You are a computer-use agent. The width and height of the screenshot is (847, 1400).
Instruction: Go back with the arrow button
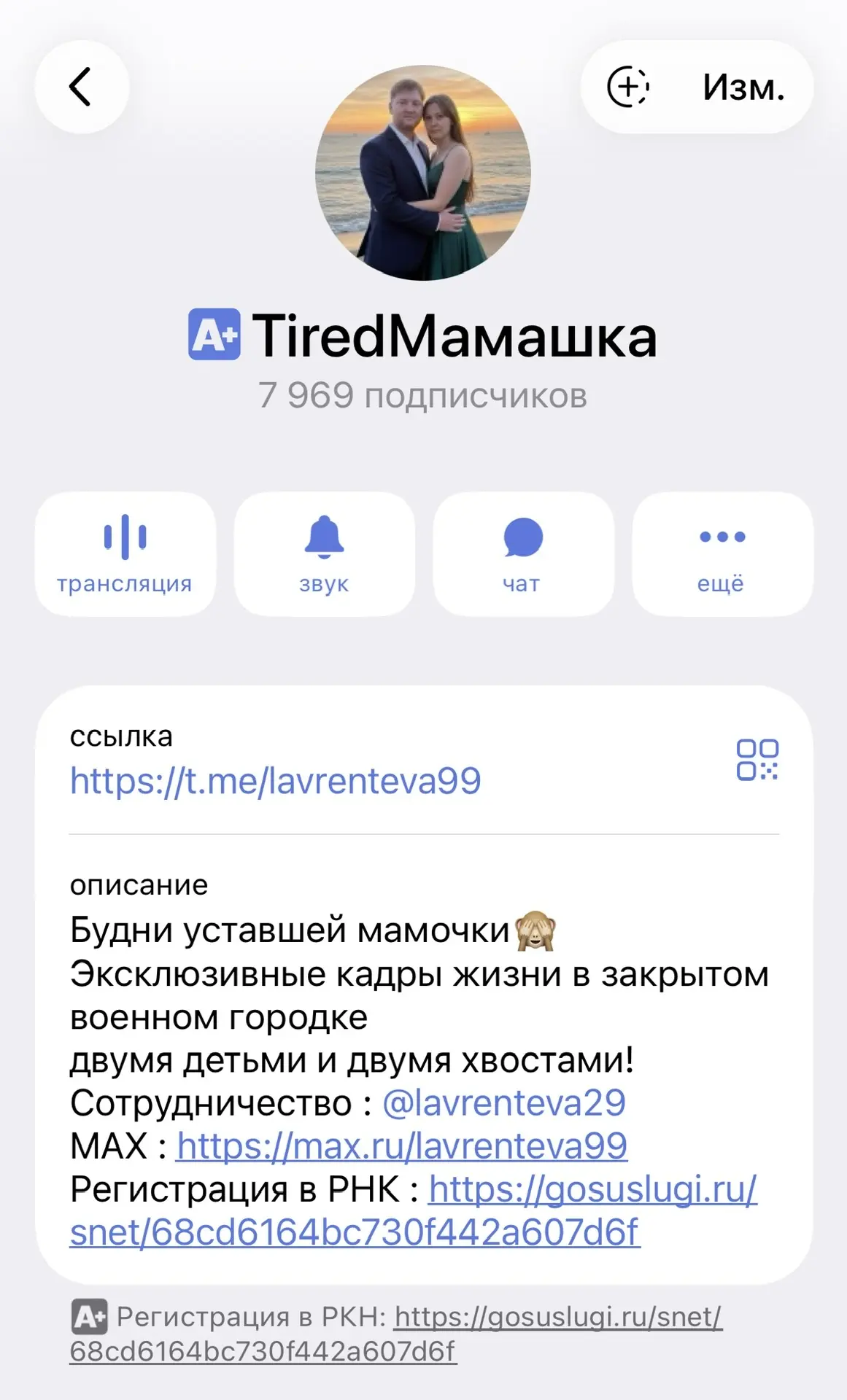[82, 87]
